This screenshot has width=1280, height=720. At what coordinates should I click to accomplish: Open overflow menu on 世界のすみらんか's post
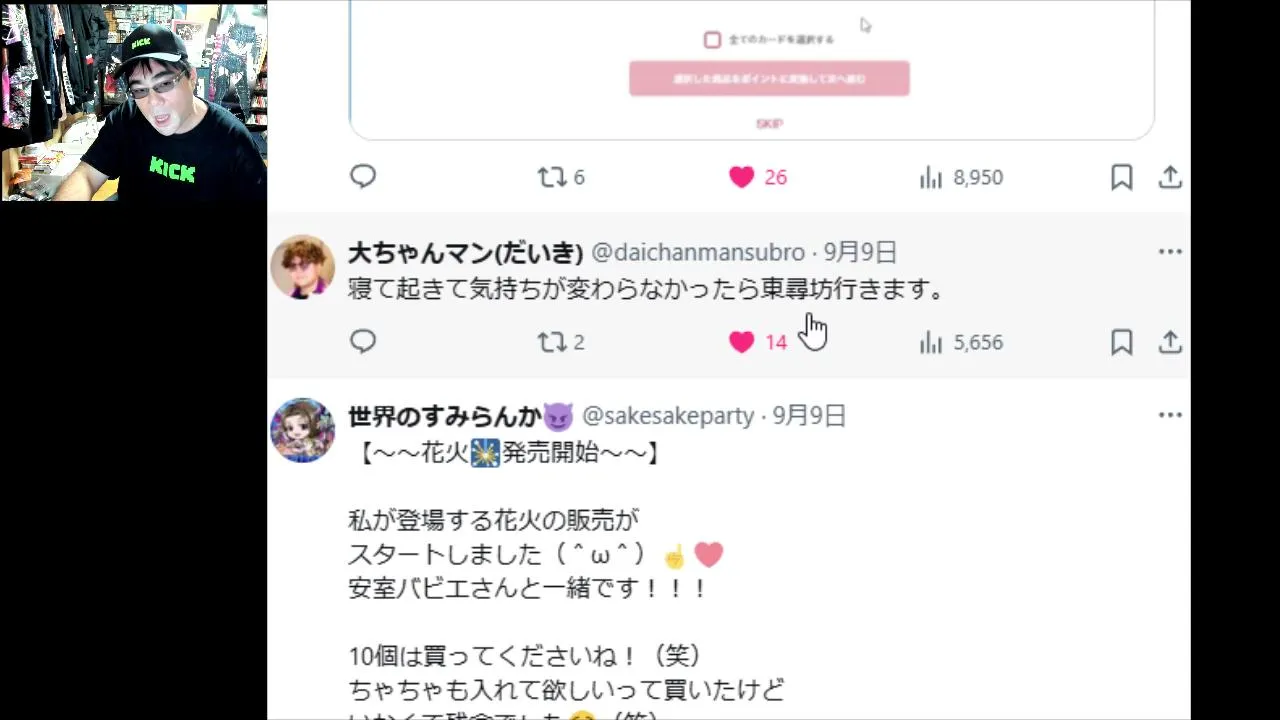coord(1170,415)
